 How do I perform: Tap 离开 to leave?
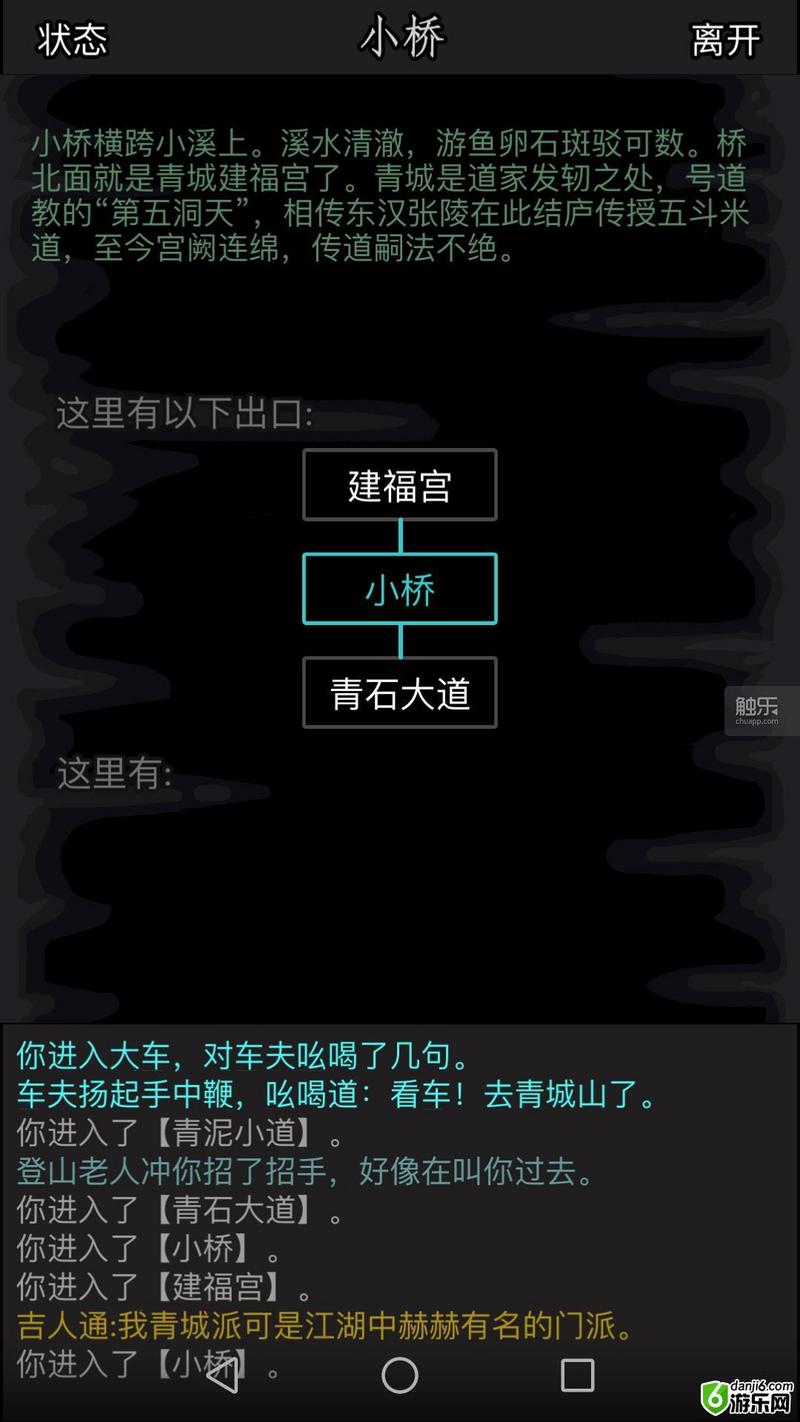pyautogui.click(x=727, y=40)
